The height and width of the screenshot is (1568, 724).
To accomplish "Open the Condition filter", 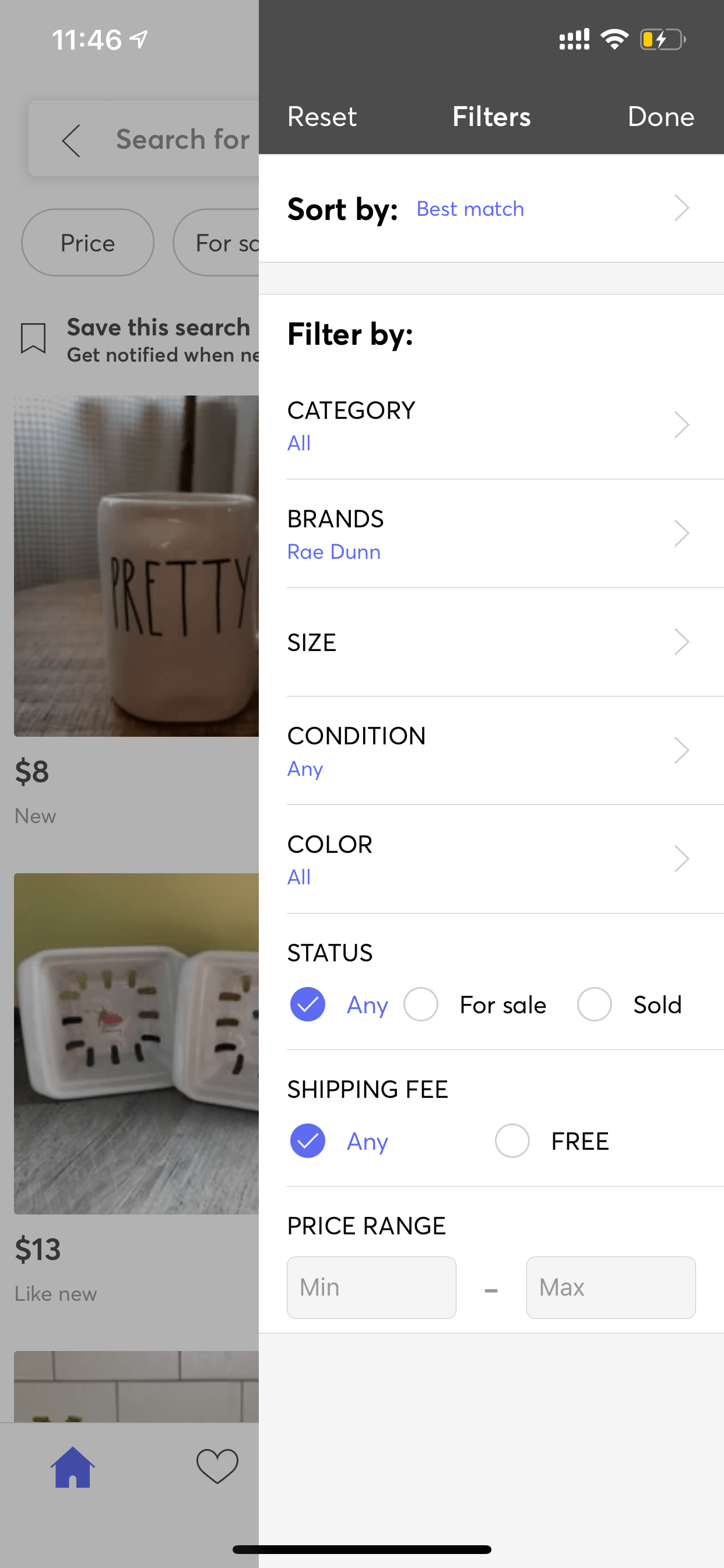I will click(x=490, y=751).
